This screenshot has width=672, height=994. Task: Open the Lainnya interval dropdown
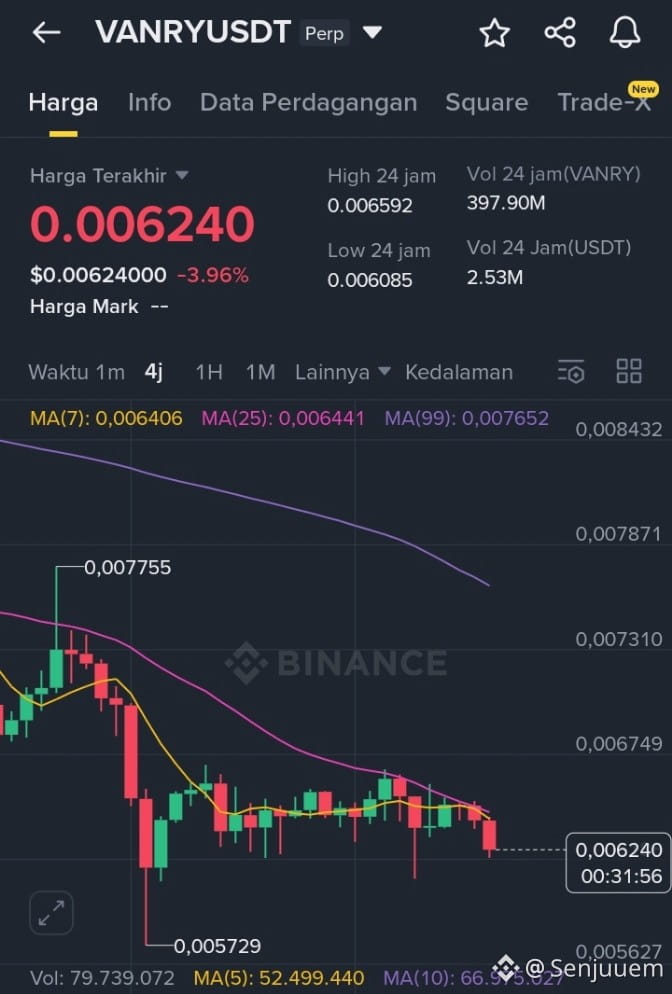pos(342,372)
